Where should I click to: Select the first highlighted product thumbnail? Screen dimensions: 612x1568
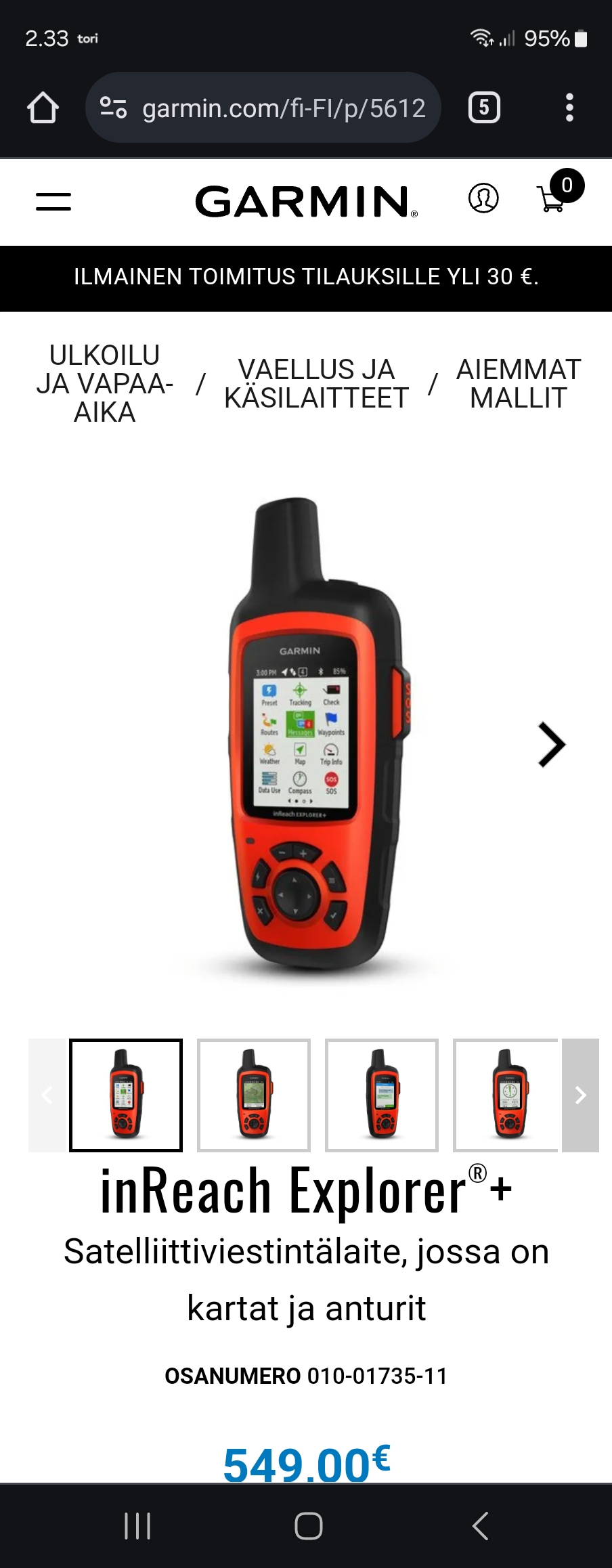[126, 1095]
